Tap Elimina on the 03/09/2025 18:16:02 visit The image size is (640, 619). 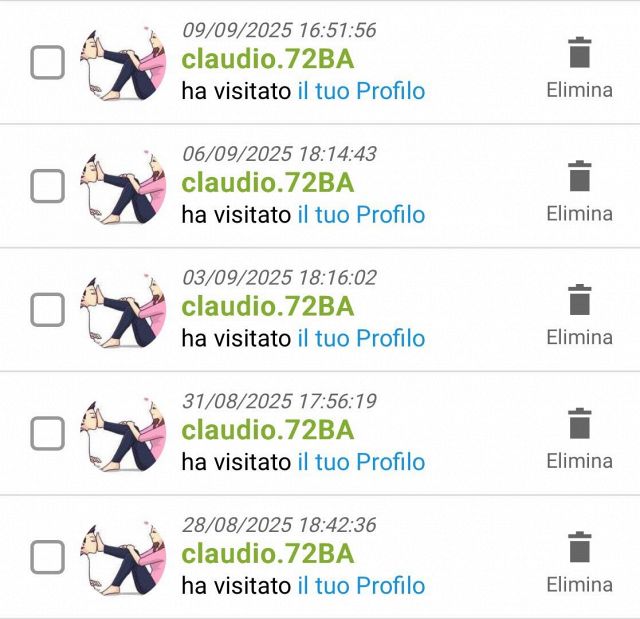click(579, 315)
